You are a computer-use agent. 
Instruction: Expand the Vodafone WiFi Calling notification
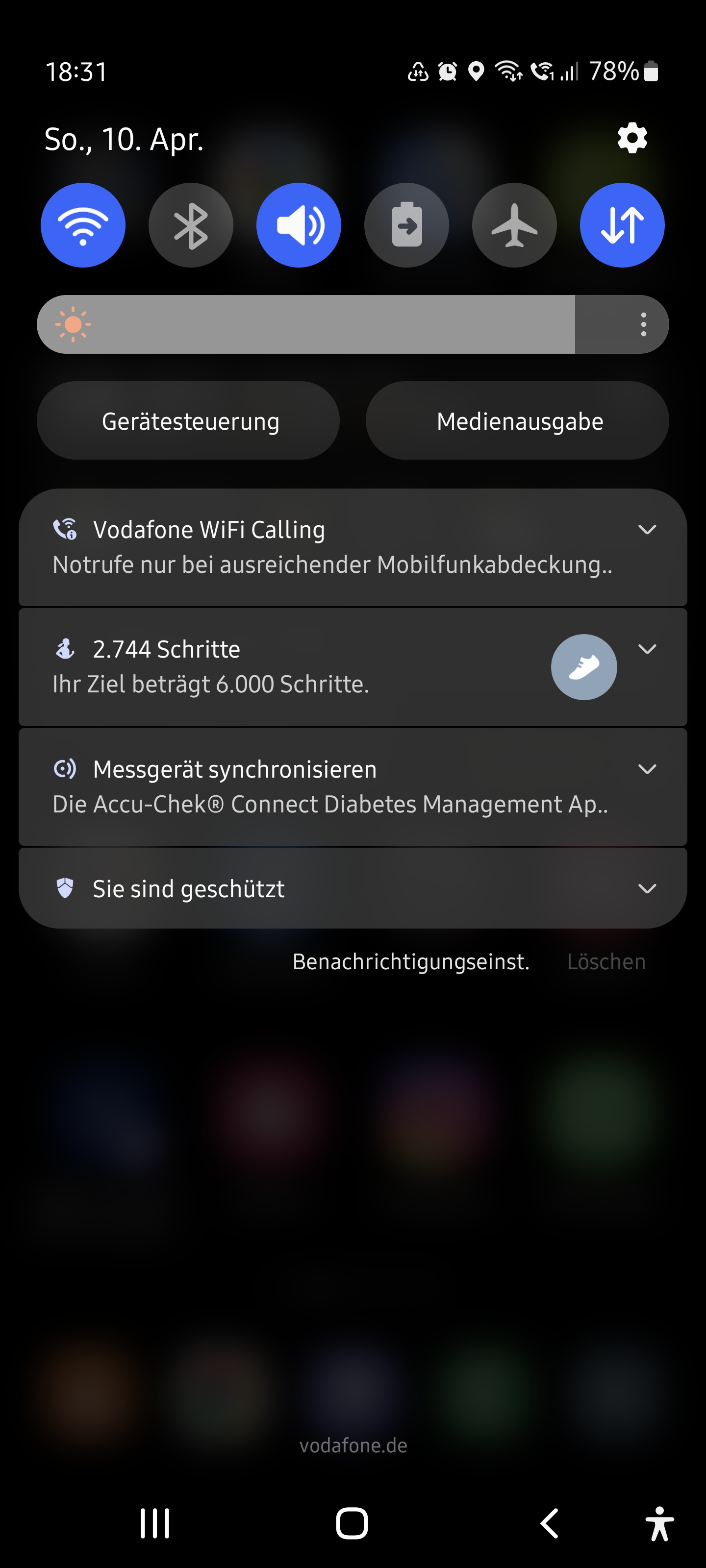(x=647, y=530)
